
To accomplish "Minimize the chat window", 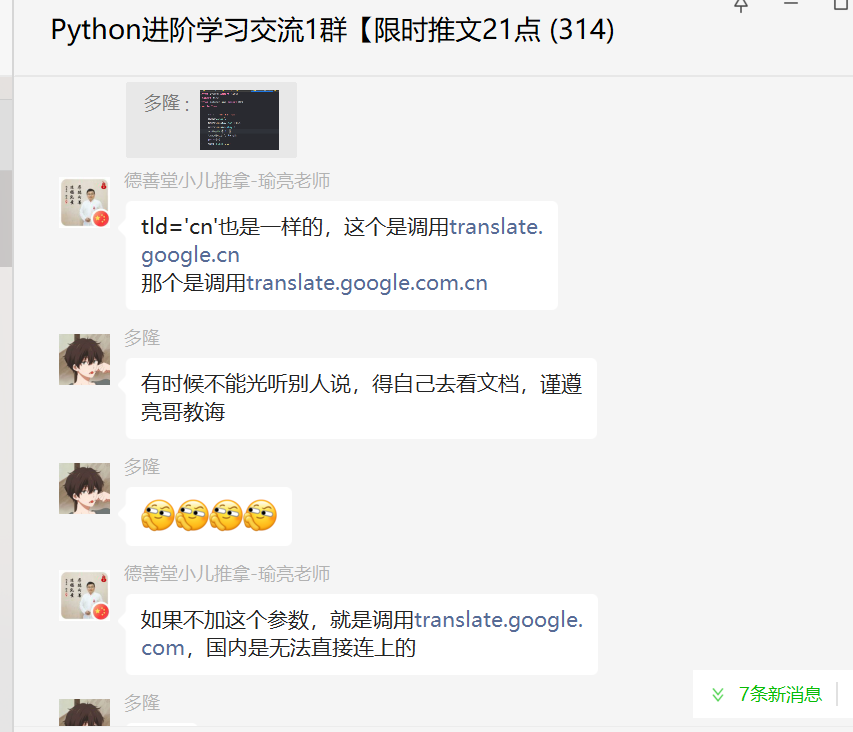I will click(x=791, y=6).
